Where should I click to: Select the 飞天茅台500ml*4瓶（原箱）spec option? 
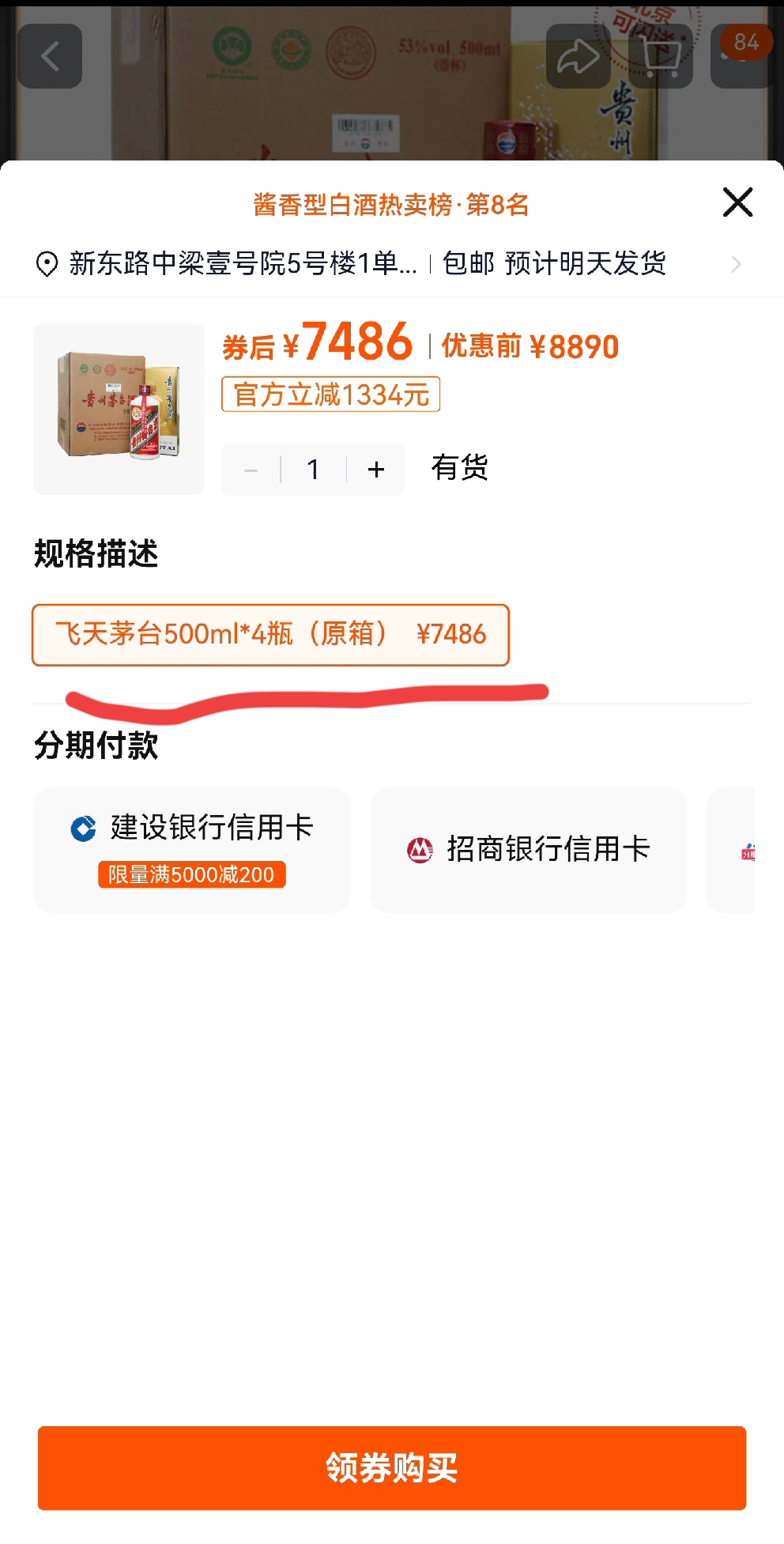270,634
